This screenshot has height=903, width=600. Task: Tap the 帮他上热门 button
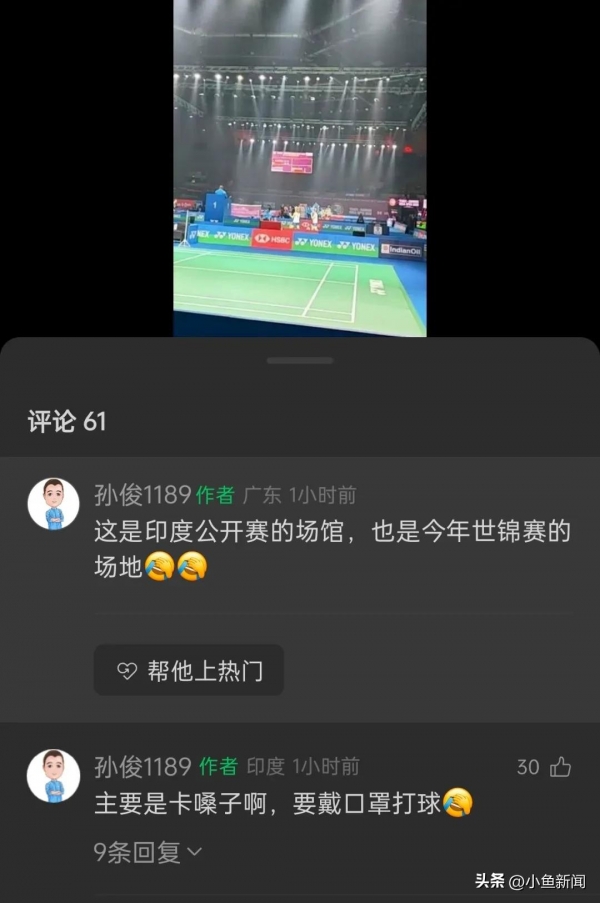pos(189,670)
